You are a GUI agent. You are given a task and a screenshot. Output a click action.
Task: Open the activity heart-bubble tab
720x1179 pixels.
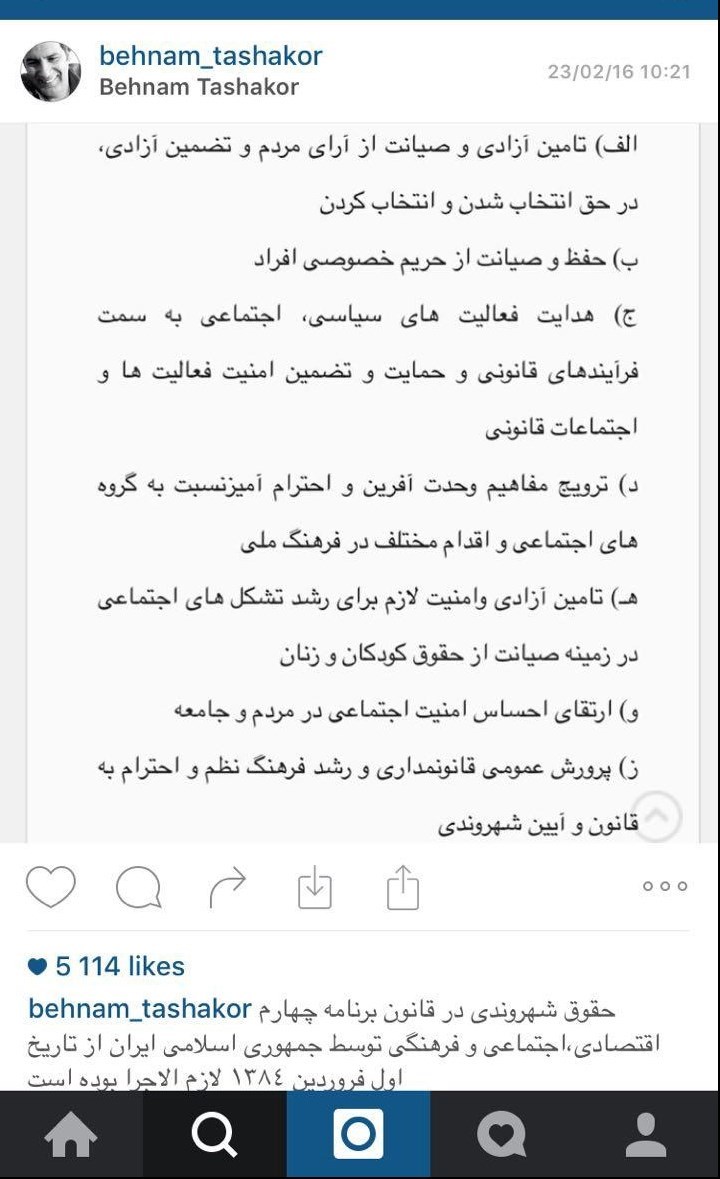(502, 1135)
